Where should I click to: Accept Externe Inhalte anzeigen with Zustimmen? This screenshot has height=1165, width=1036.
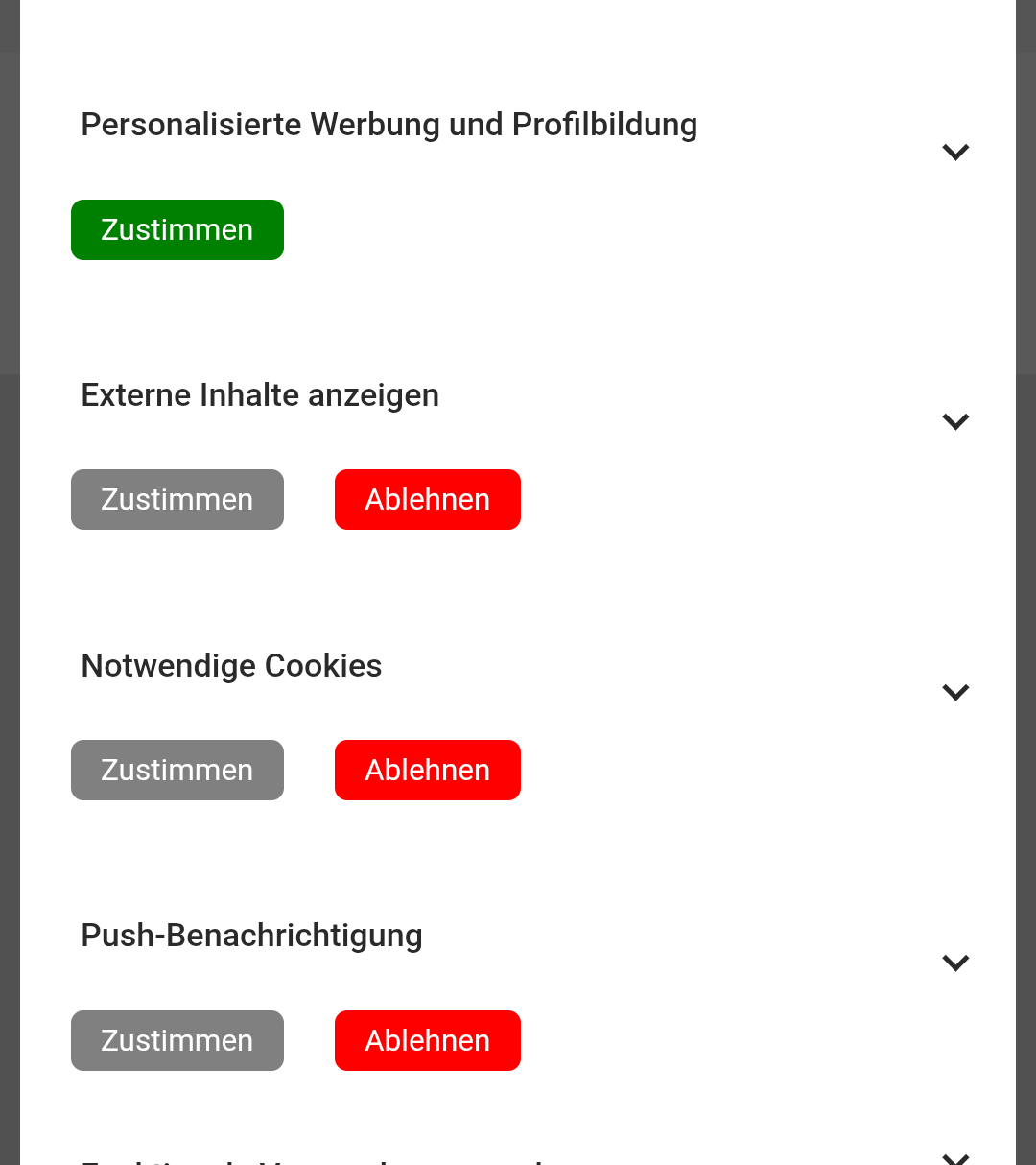click(x=177, y=500)
